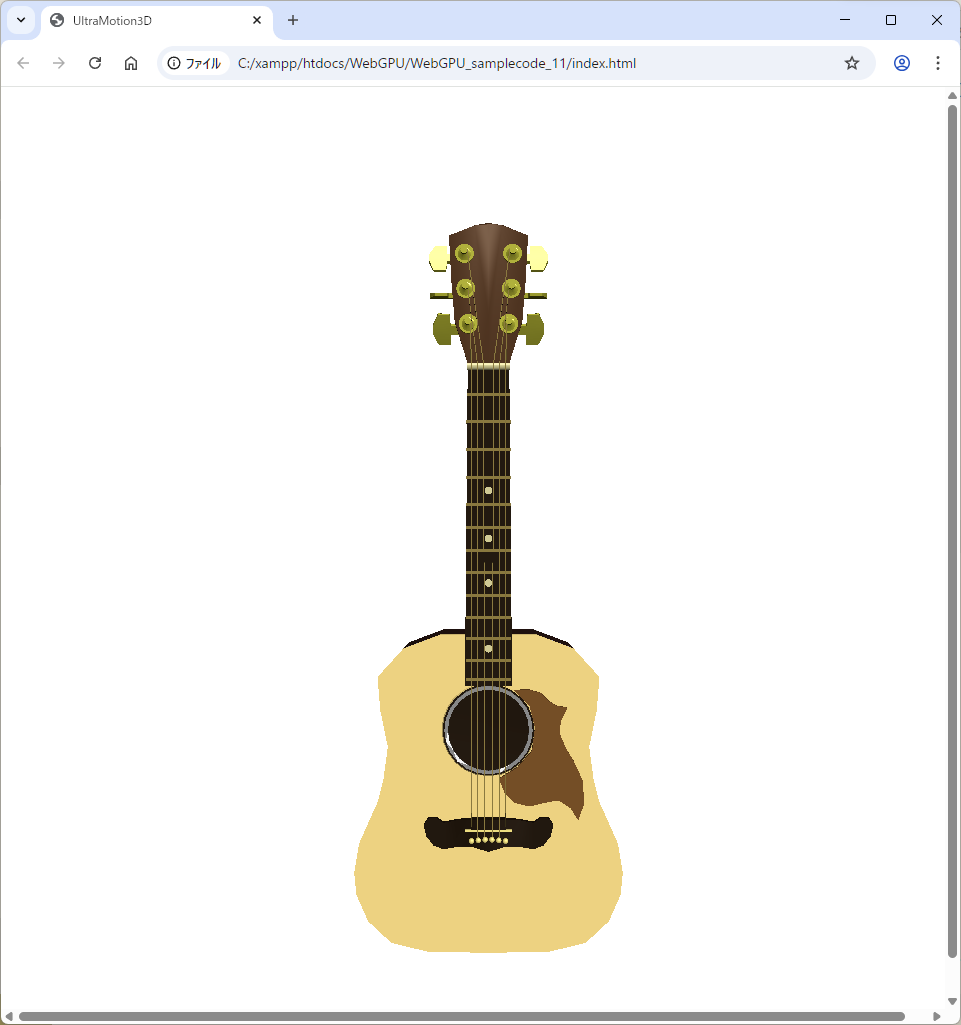Minimize the browser window
961x1025 pixels.
click(x=845, y=20)
